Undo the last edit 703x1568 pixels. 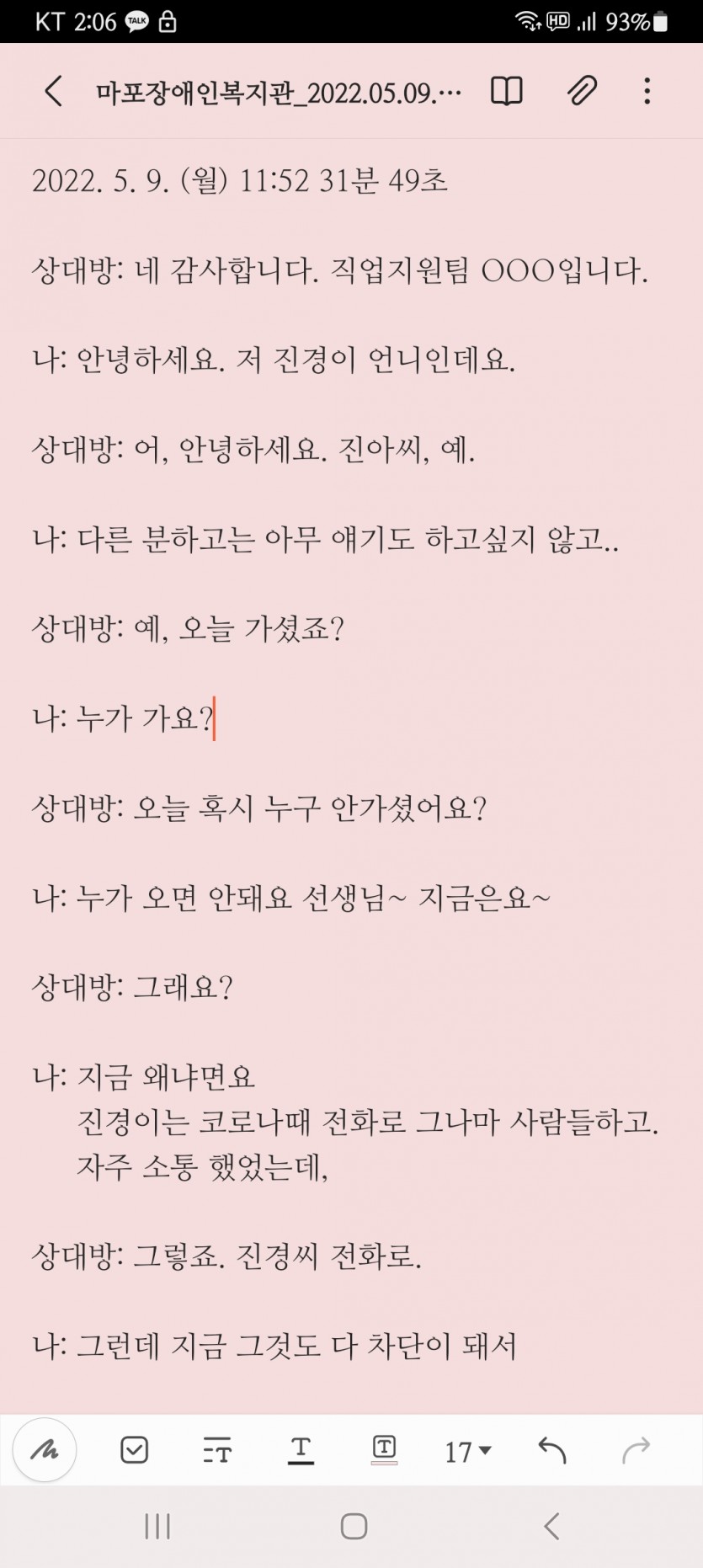[x=552, y=1449]
